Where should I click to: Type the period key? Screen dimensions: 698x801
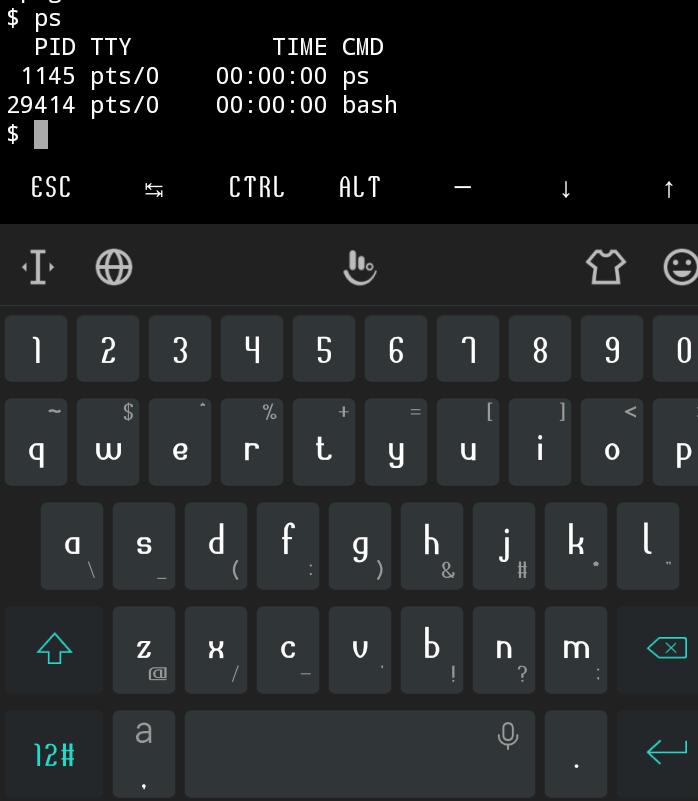pyautogui.click(x=576, y=754)
